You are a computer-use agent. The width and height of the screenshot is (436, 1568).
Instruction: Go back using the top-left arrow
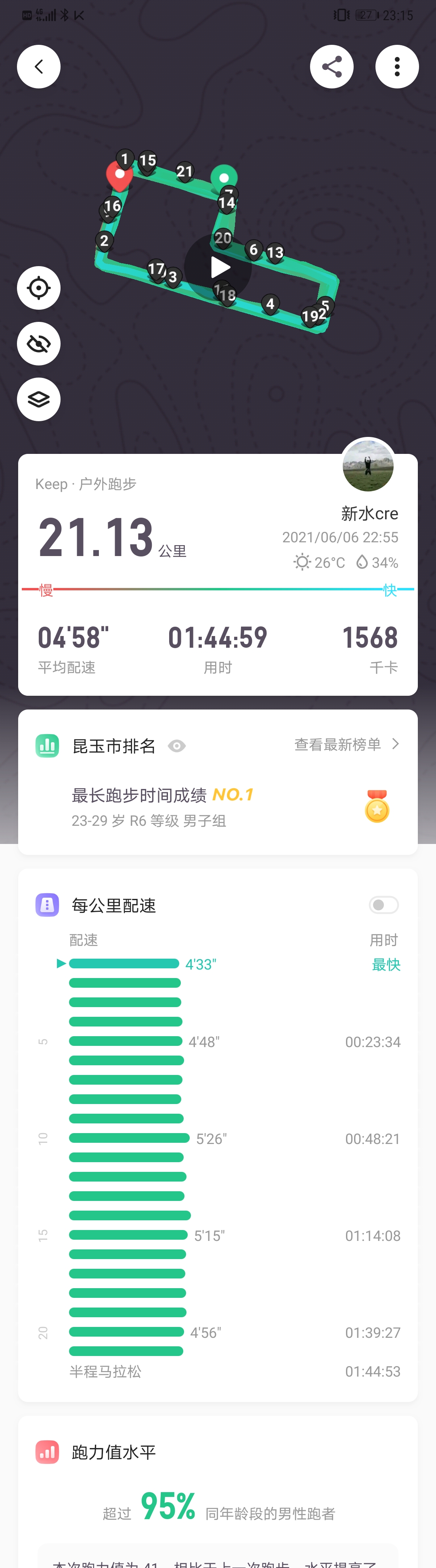38,67
